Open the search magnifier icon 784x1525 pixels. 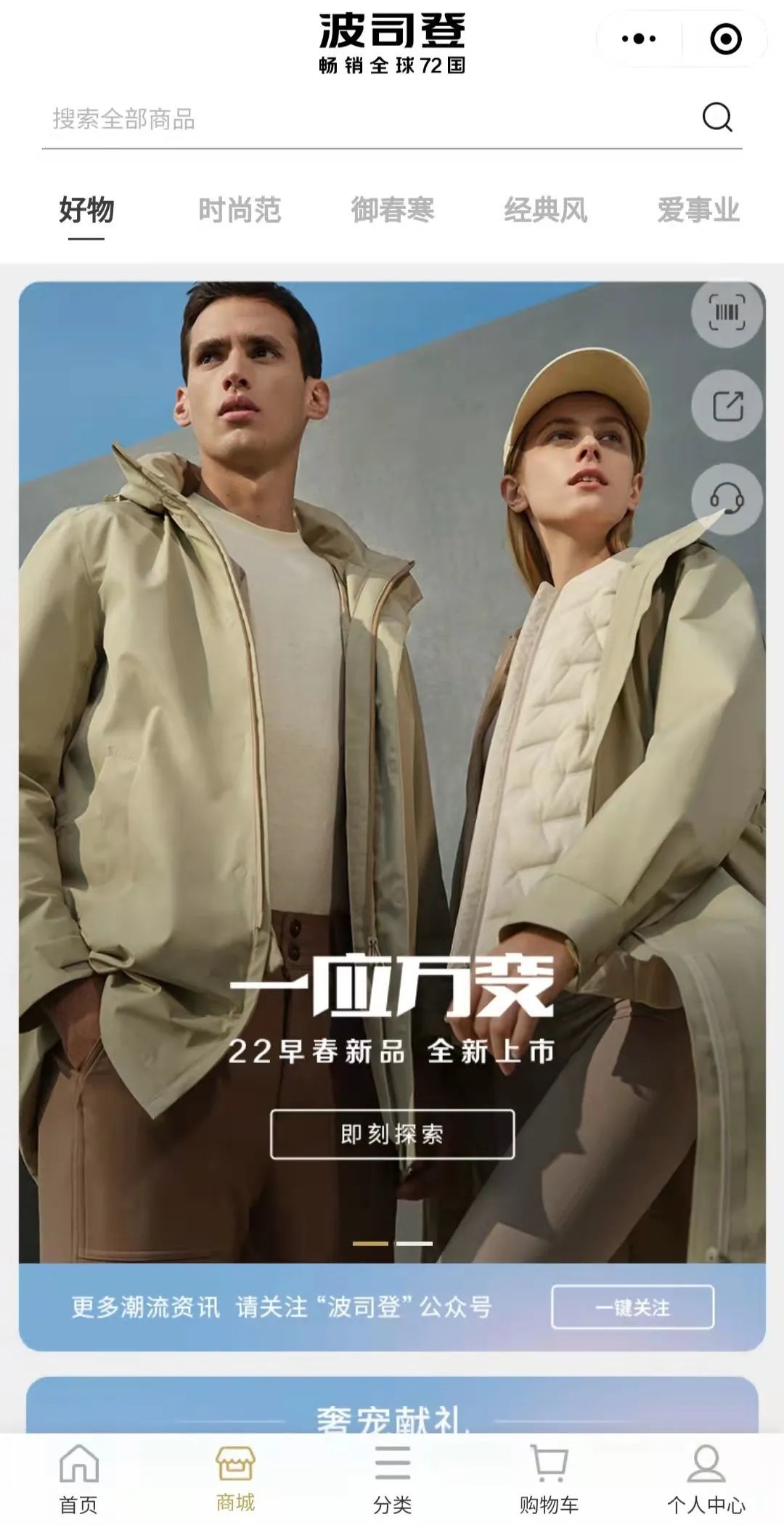point(717,119)
